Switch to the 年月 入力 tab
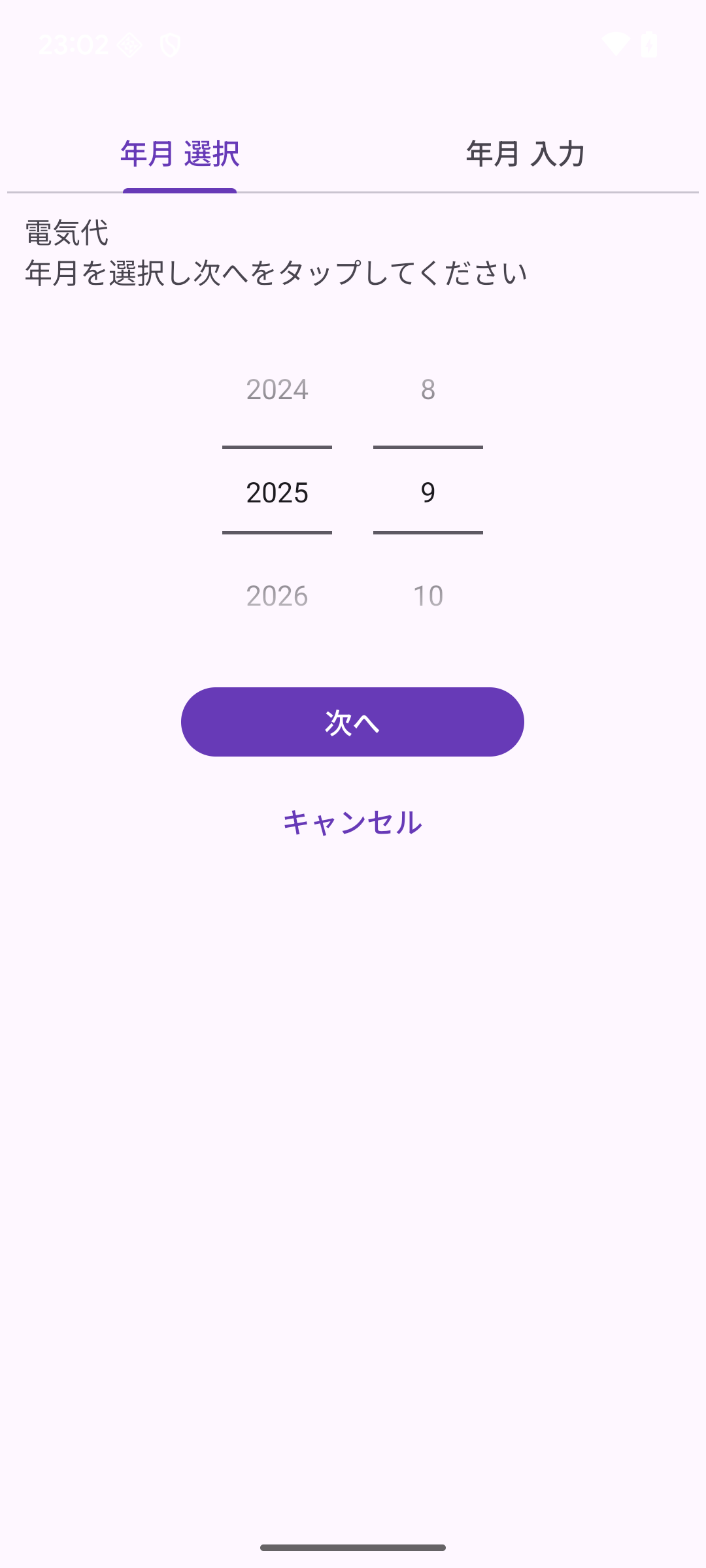The image size is (706, 1568). 525,154
